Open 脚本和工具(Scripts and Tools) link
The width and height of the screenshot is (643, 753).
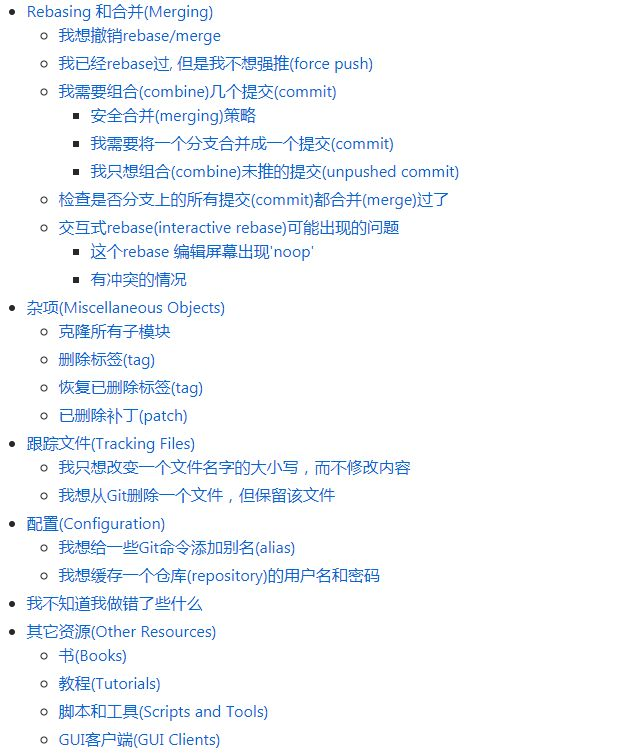pos(163,712)
